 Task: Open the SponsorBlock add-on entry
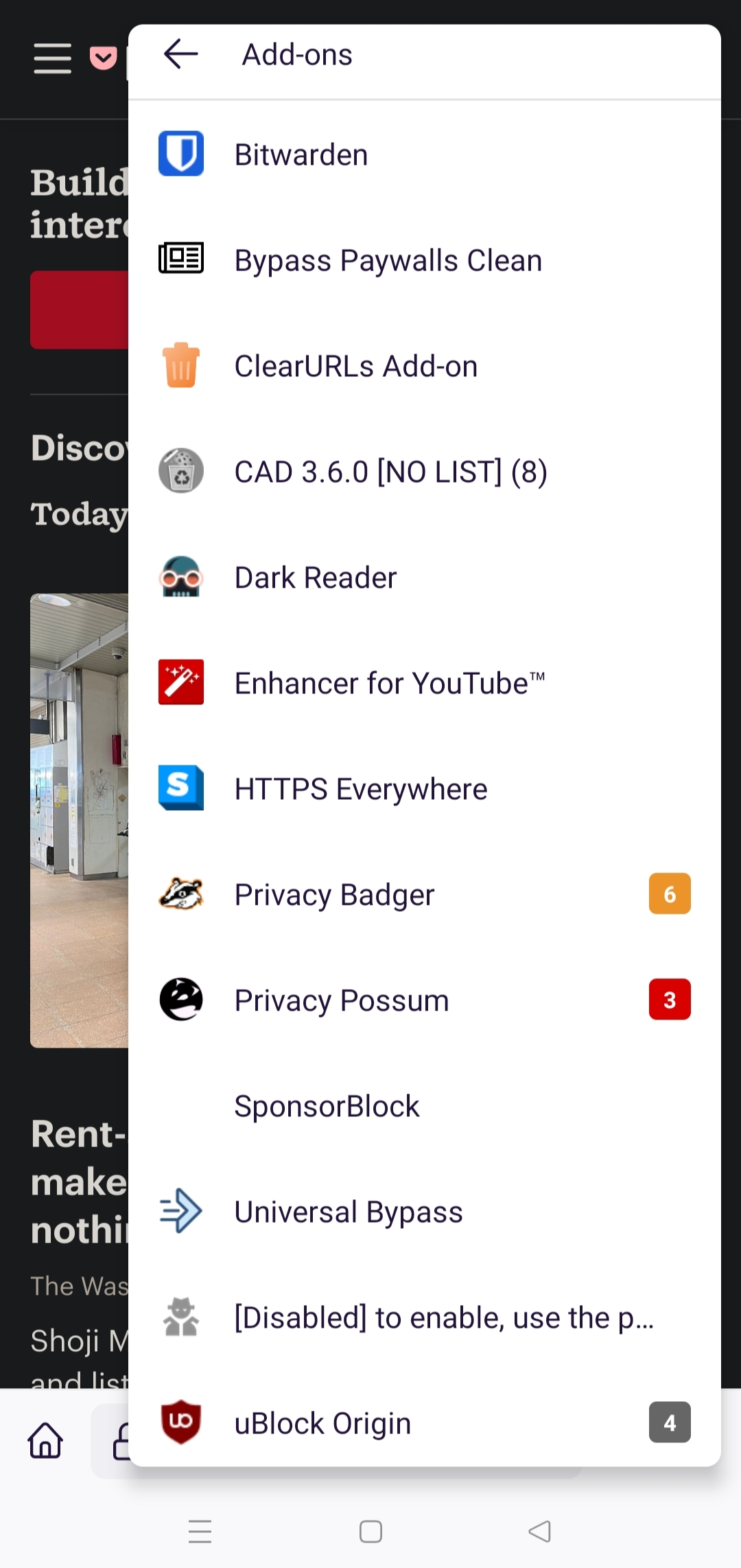click(x=327, y=1105)
